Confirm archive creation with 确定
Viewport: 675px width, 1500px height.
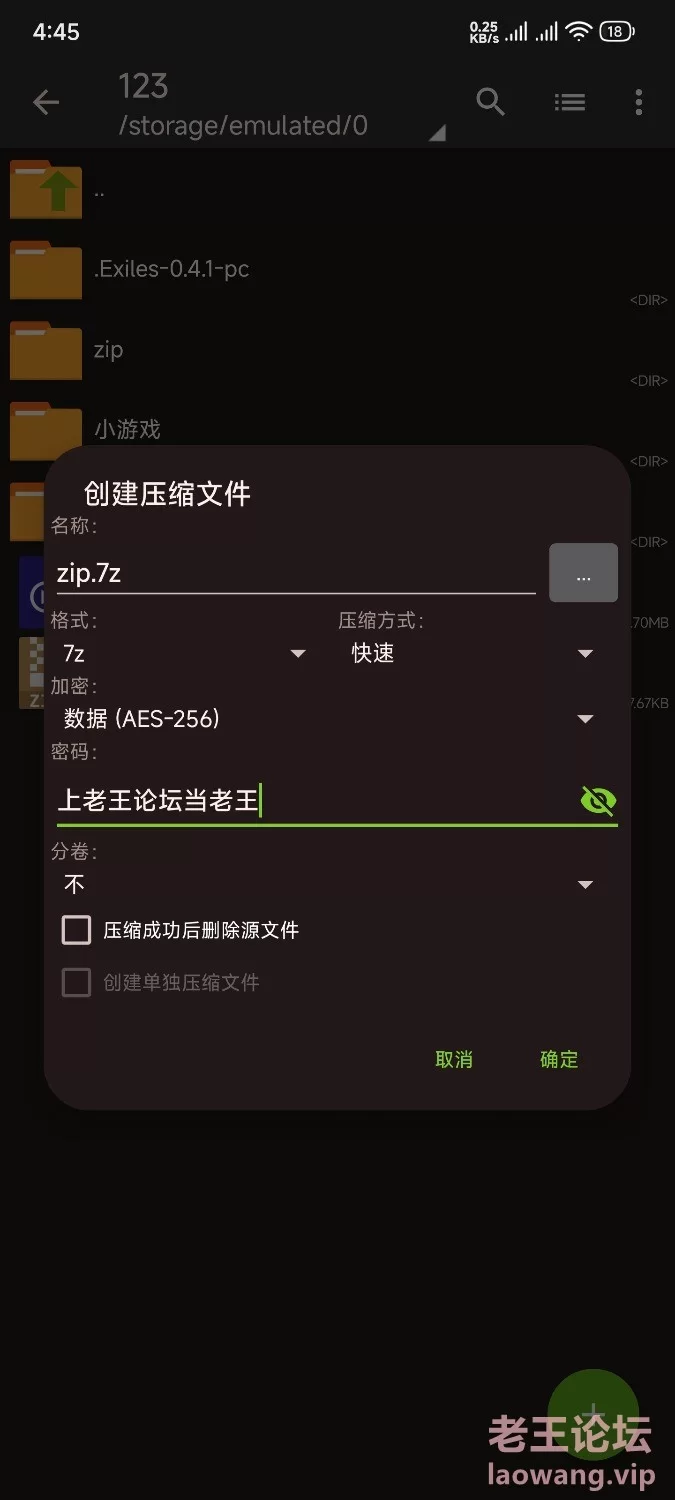(x=559, y=1059)
